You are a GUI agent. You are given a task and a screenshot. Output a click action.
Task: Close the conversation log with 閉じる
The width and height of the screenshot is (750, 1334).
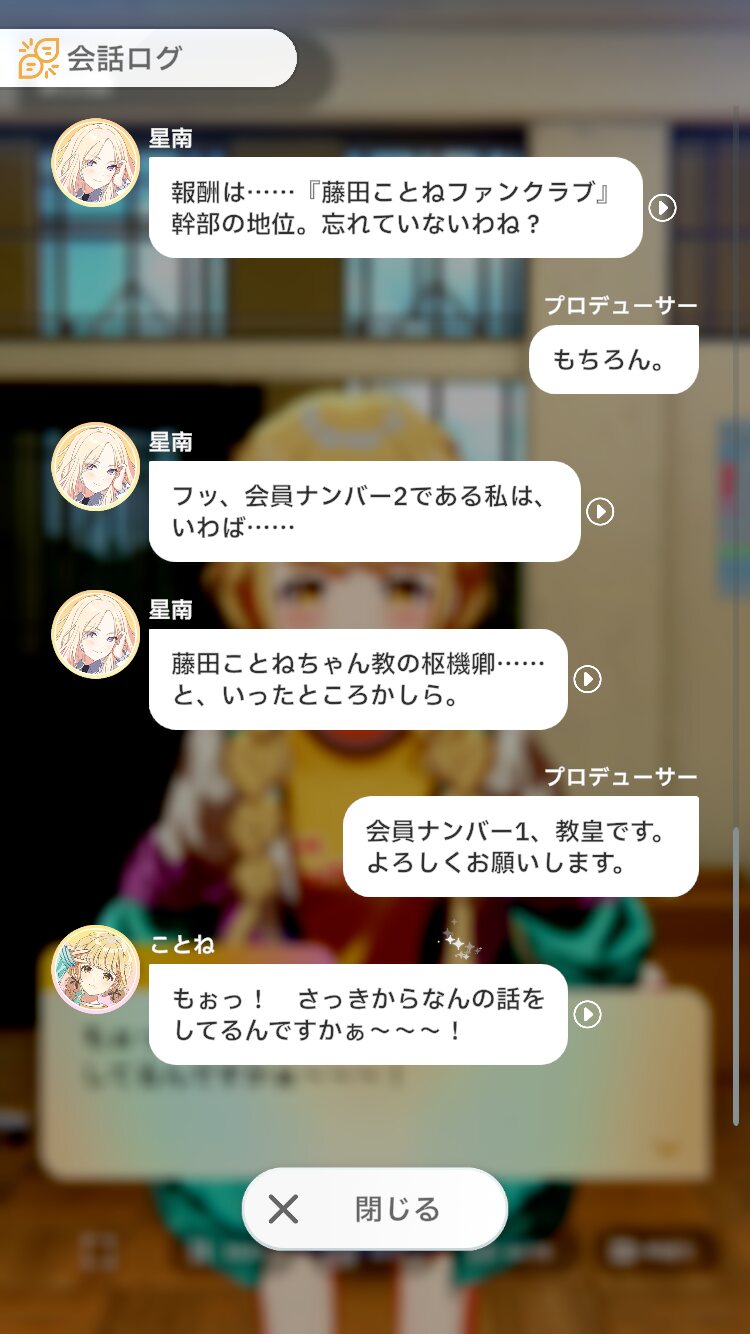click(x=375, y=1209)
